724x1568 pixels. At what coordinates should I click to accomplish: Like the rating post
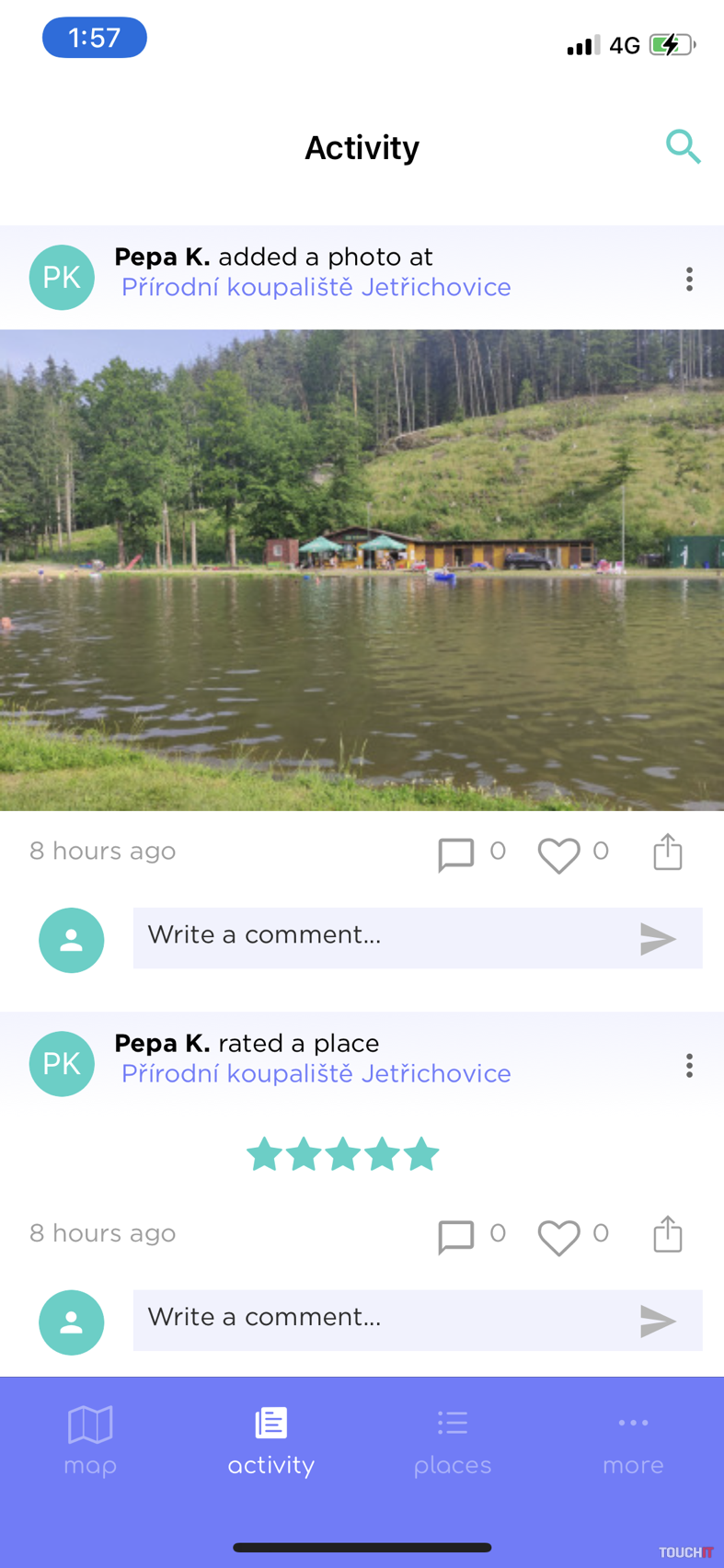(x=558, y=1237)
